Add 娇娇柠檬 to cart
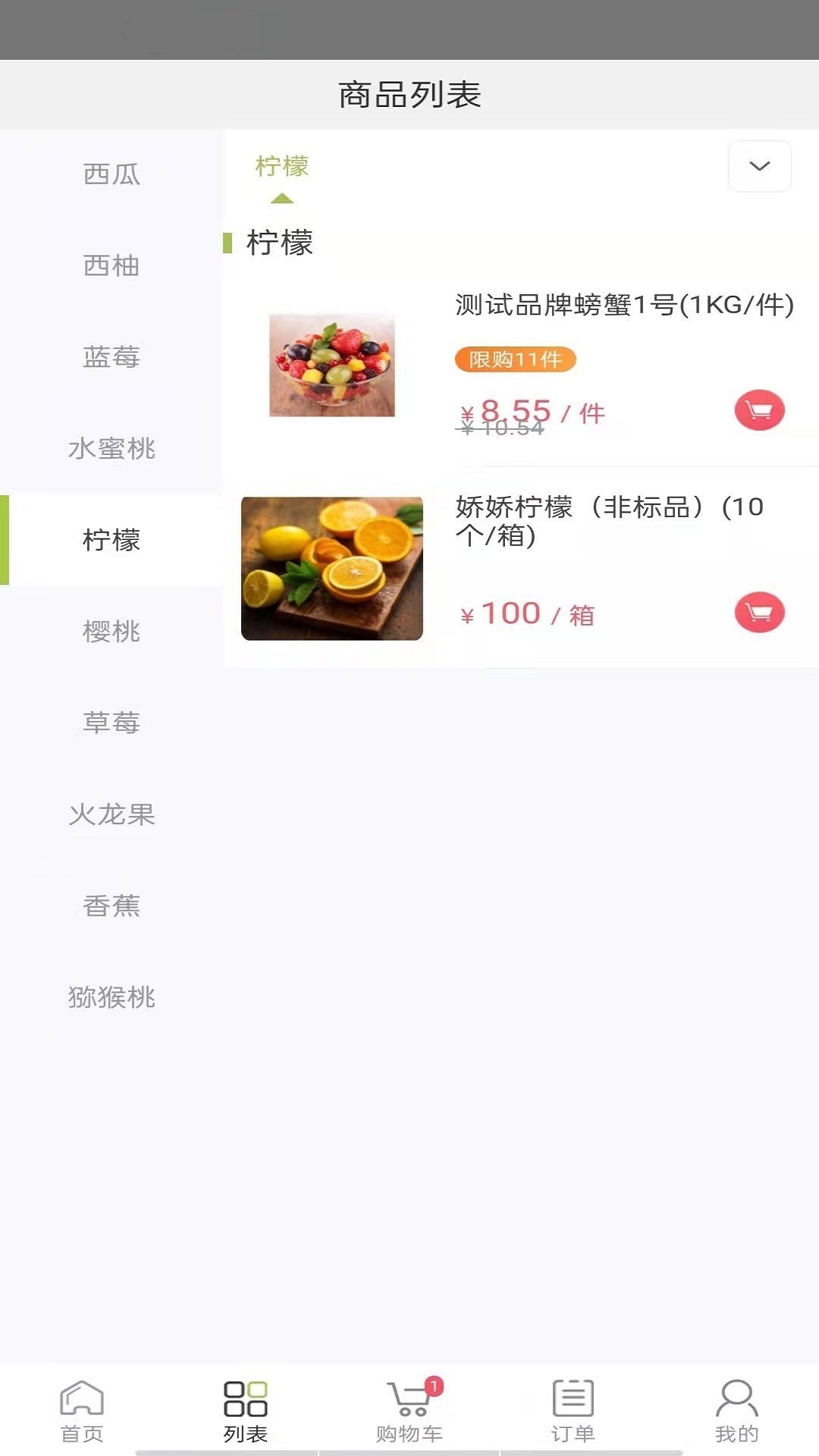Image resolution: width=819 pixels, height=1456 pixels. pos(759,612)
